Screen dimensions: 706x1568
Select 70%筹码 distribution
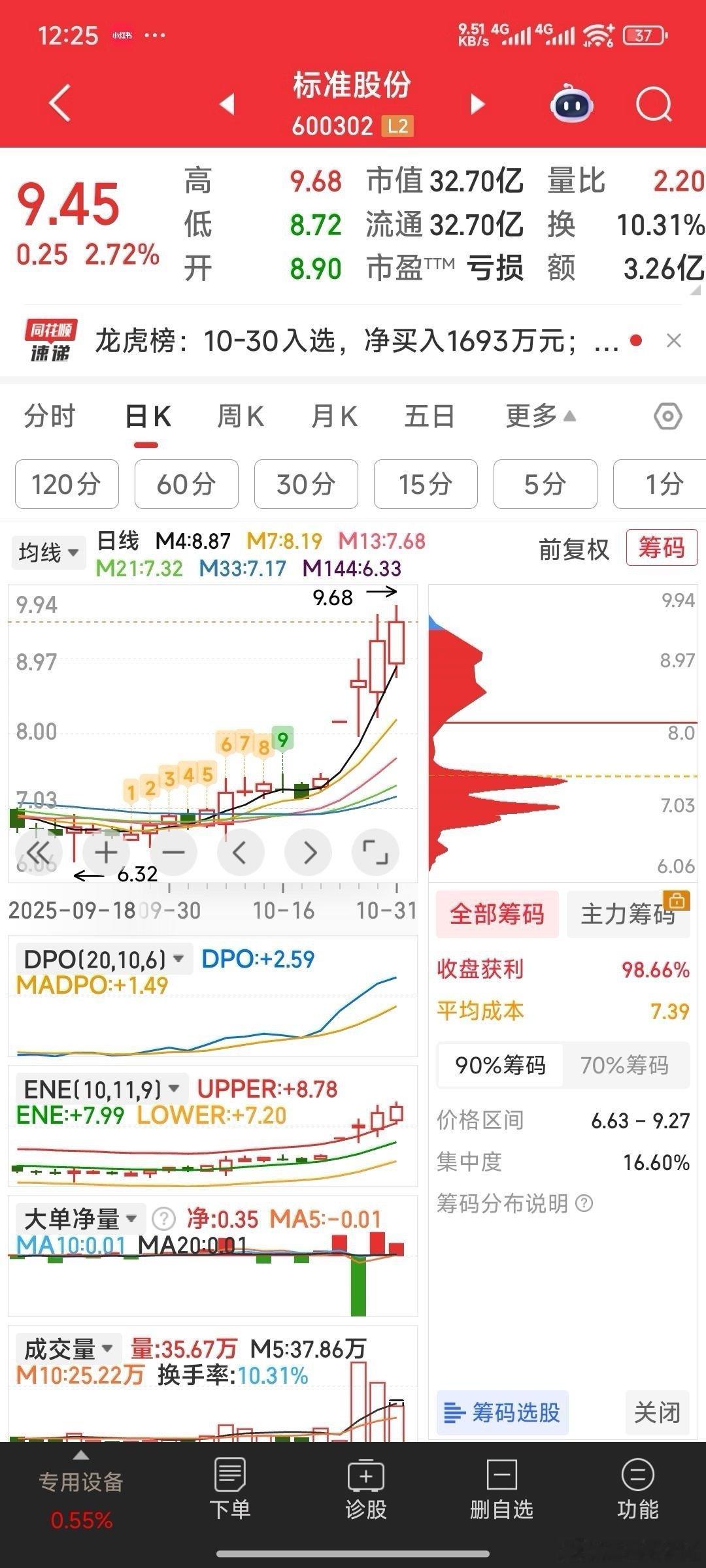click(x=626, y=1065)
